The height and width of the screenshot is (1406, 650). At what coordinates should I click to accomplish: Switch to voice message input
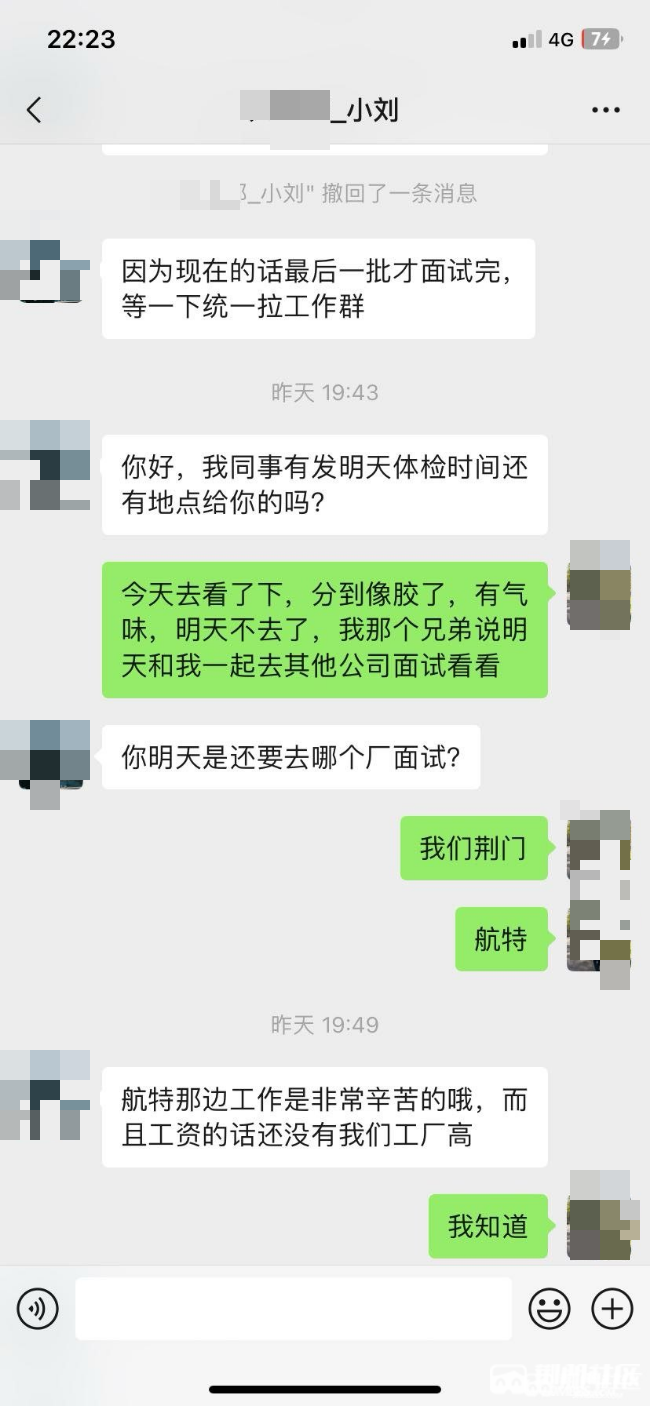click(x=38, y=1308)
